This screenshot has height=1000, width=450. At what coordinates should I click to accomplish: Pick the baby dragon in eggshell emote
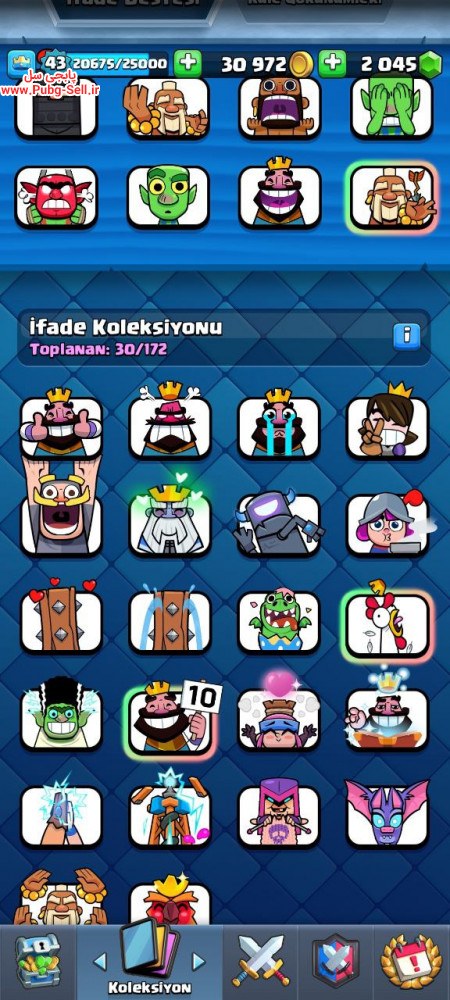click(x=278, y=622)
